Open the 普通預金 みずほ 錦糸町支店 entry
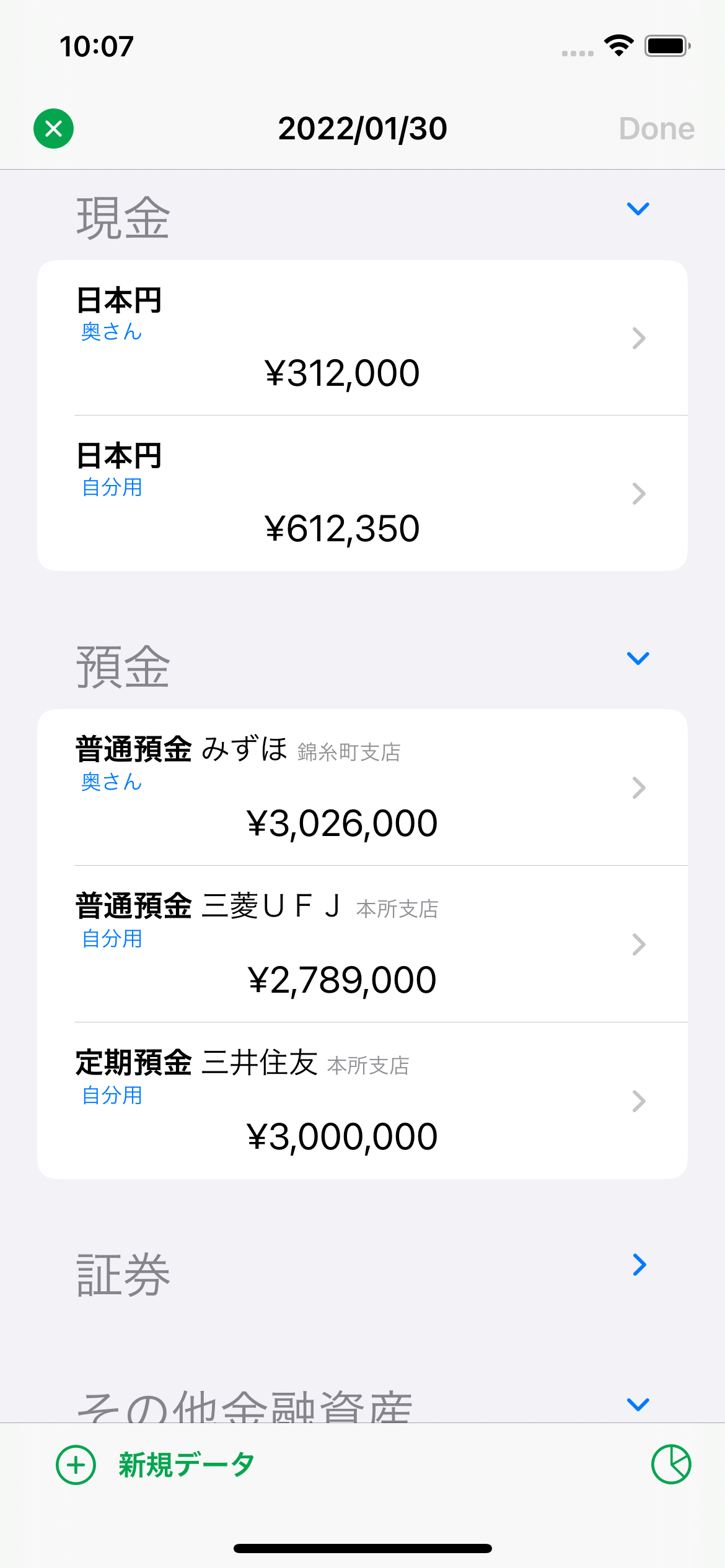Image resolution: width=725 pixels, height=1568 pixels. click(362, 788)
